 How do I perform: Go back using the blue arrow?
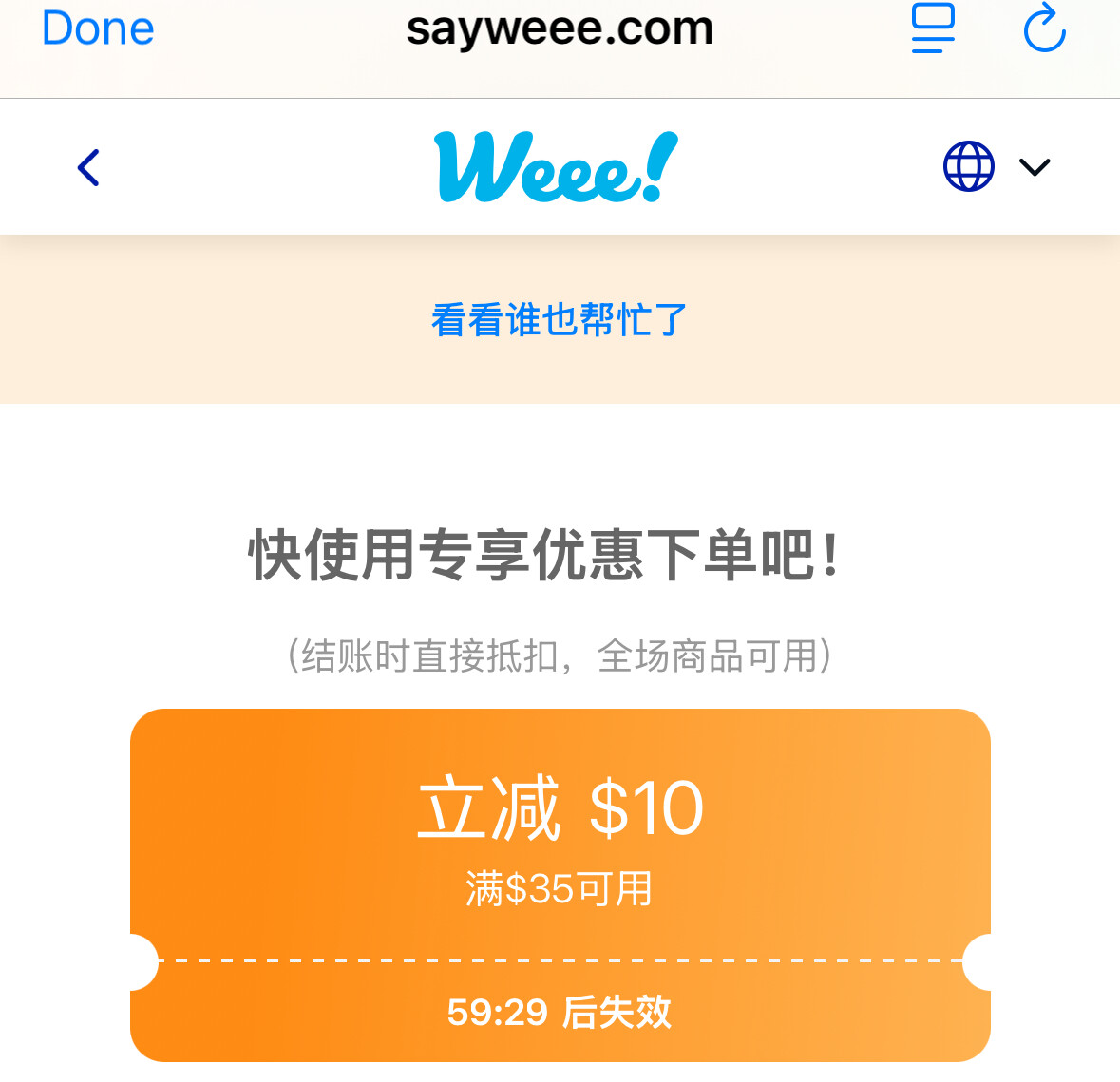[x=88, y=168]
